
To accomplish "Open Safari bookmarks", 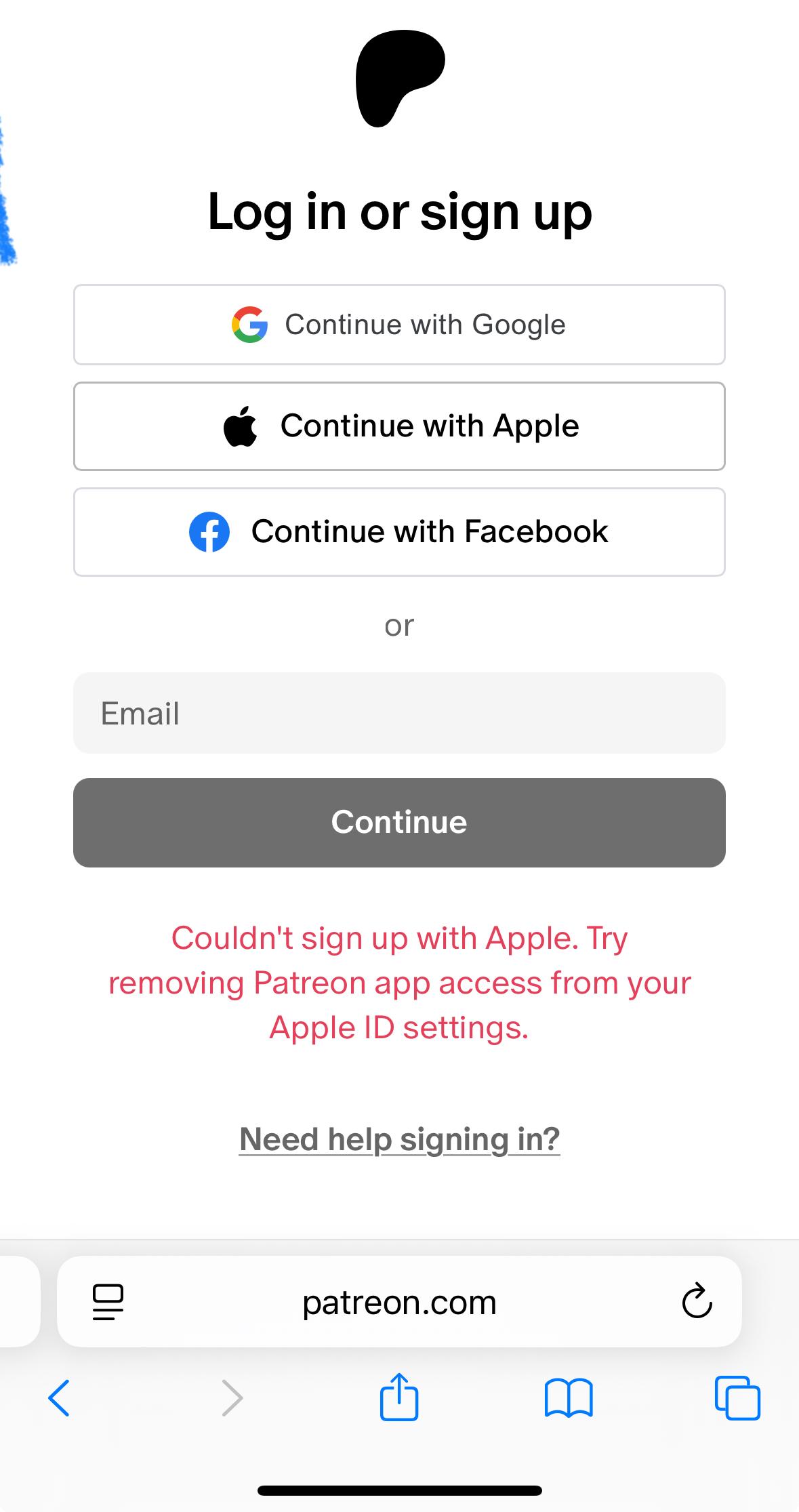I will click(569, 1397).
